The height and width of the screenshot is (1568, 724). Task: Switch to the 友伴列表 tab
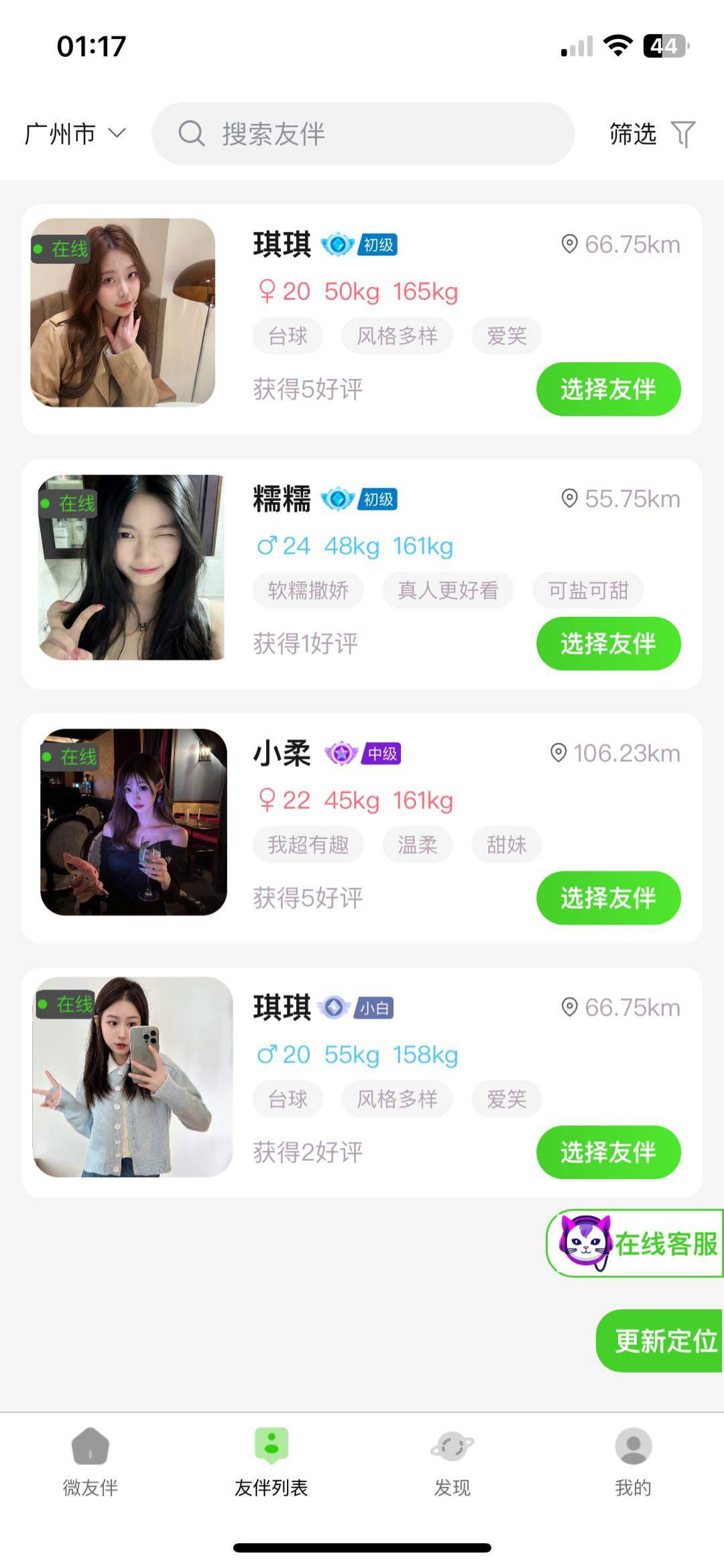coord(271,1462)
